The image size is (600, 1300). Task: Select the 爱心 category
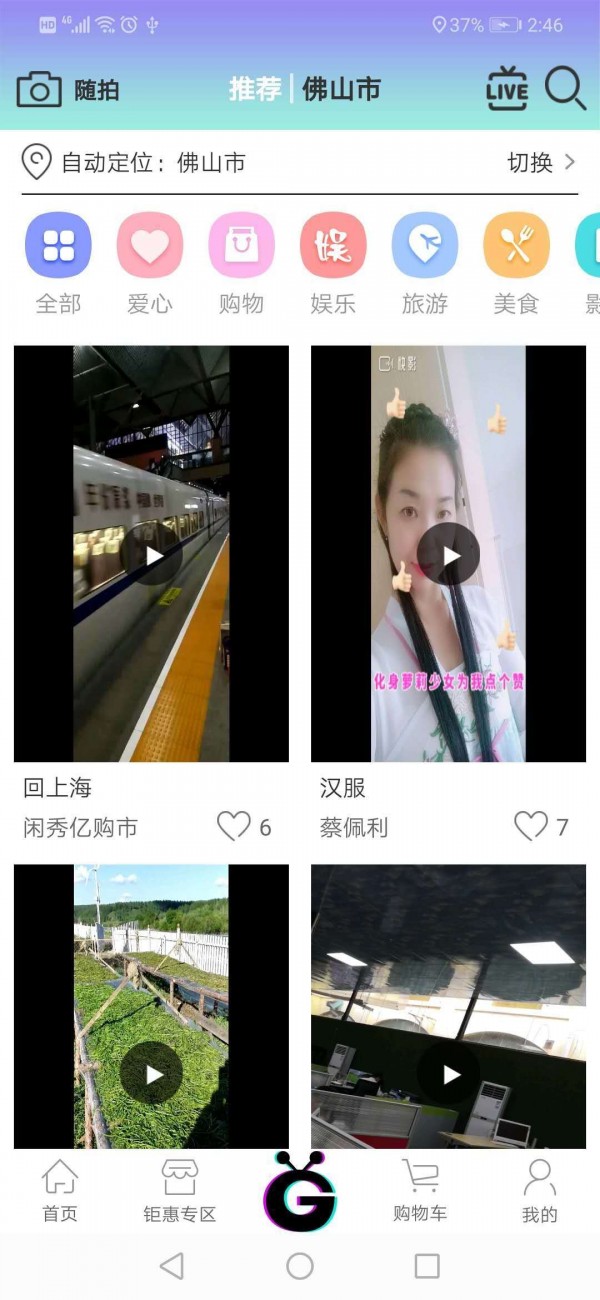coord(150,246)
